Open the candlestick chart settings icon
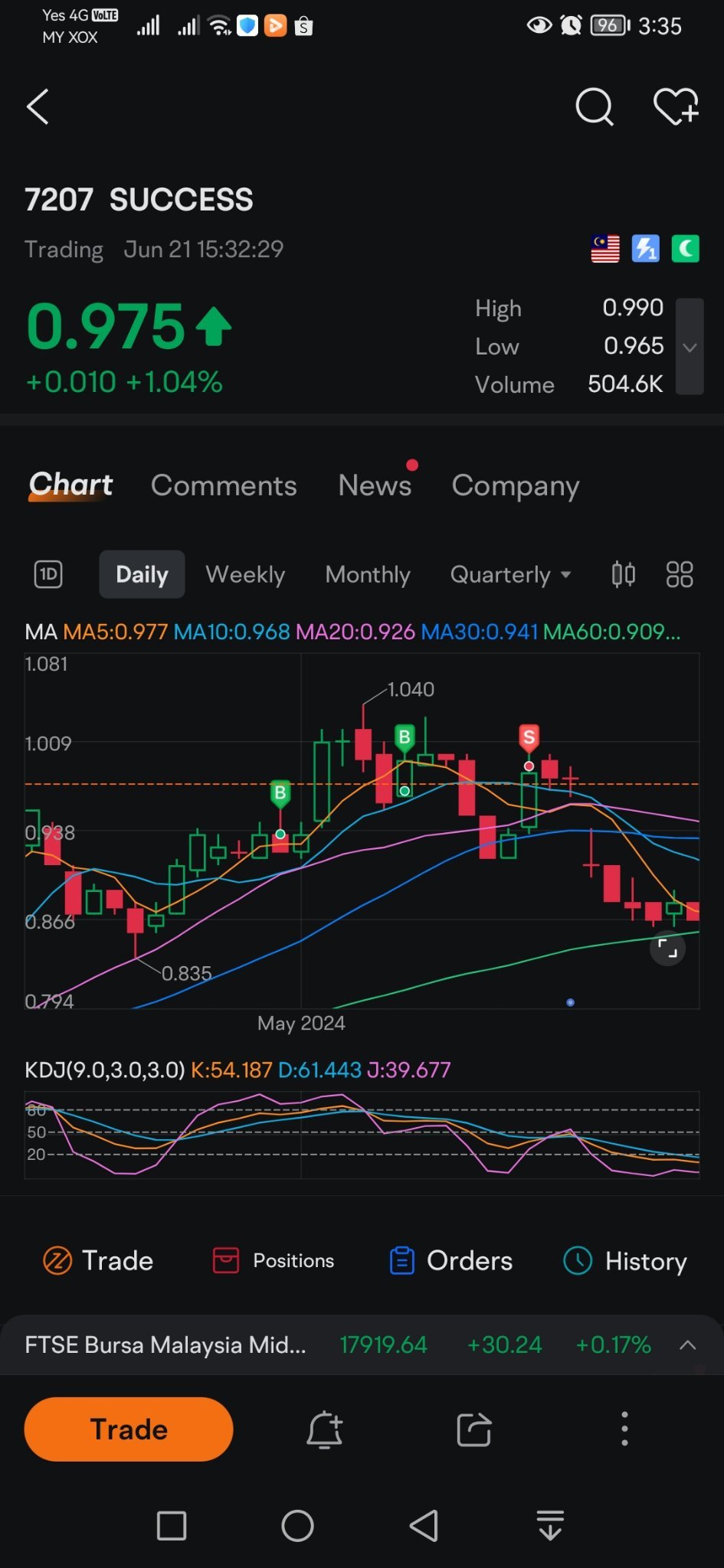 click(x=624, y=574)
